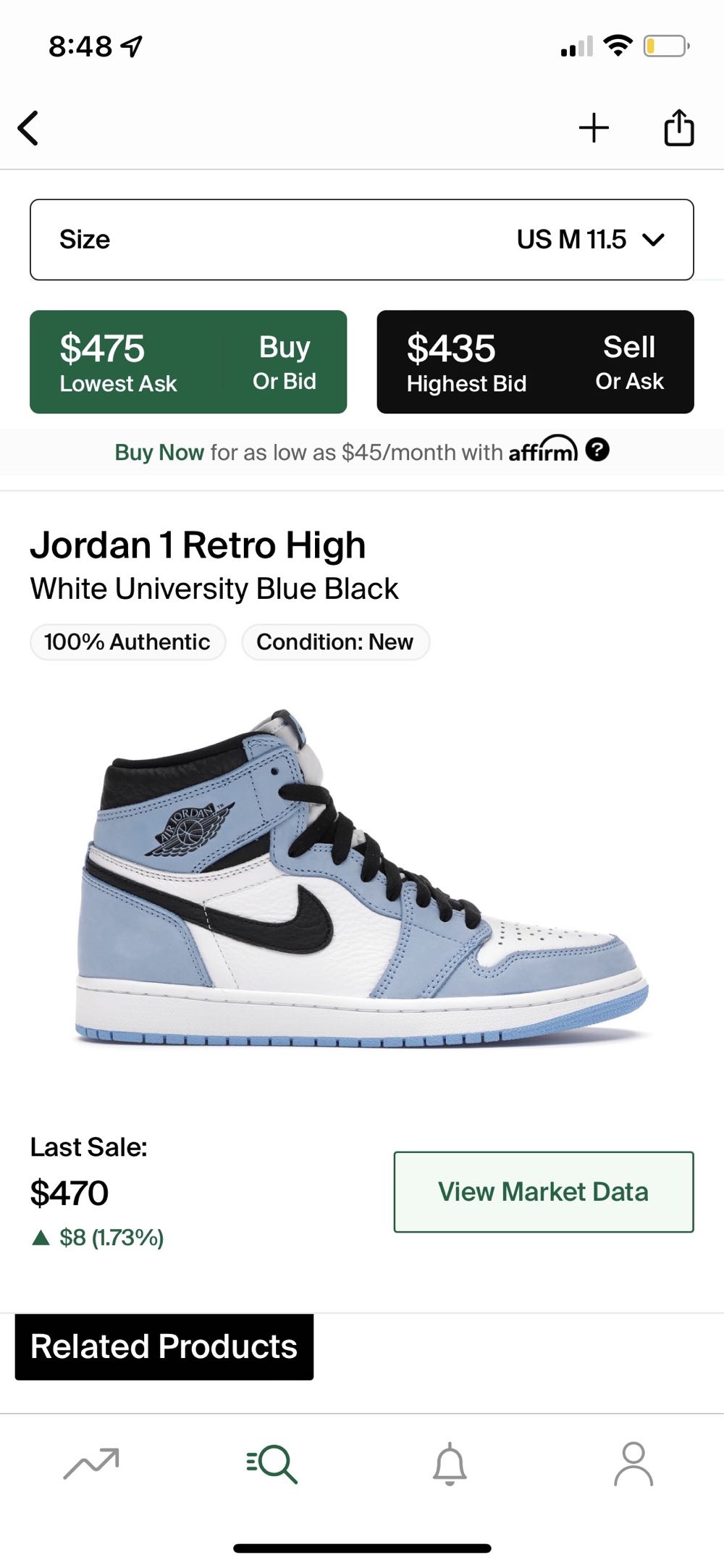The width and height of the screenshot is (724, 1568).
Task: Tap the Buy Now Affirm link
Action: [159, 453]
